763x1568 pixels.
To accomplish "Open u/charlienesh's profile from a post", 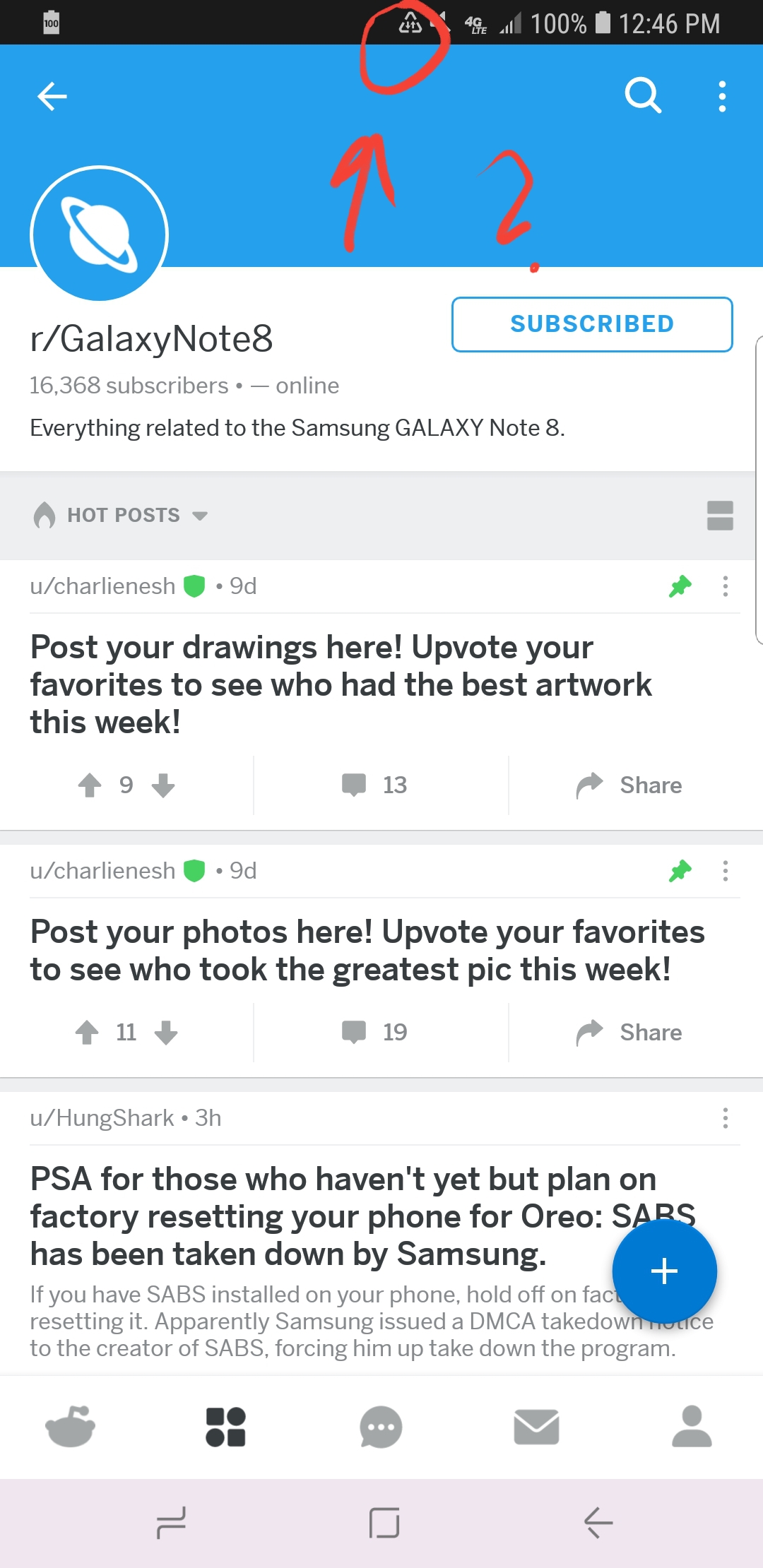I will (102, 586).
